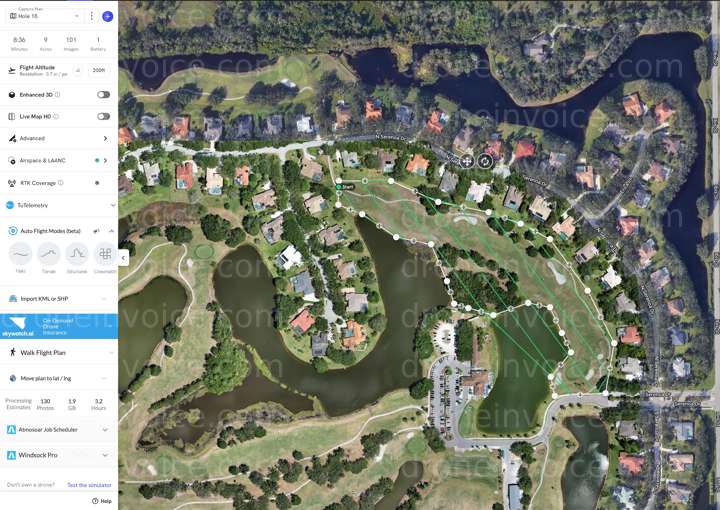
Task: Select the Terrain flight mode
Action: click(x=48, y=257)
